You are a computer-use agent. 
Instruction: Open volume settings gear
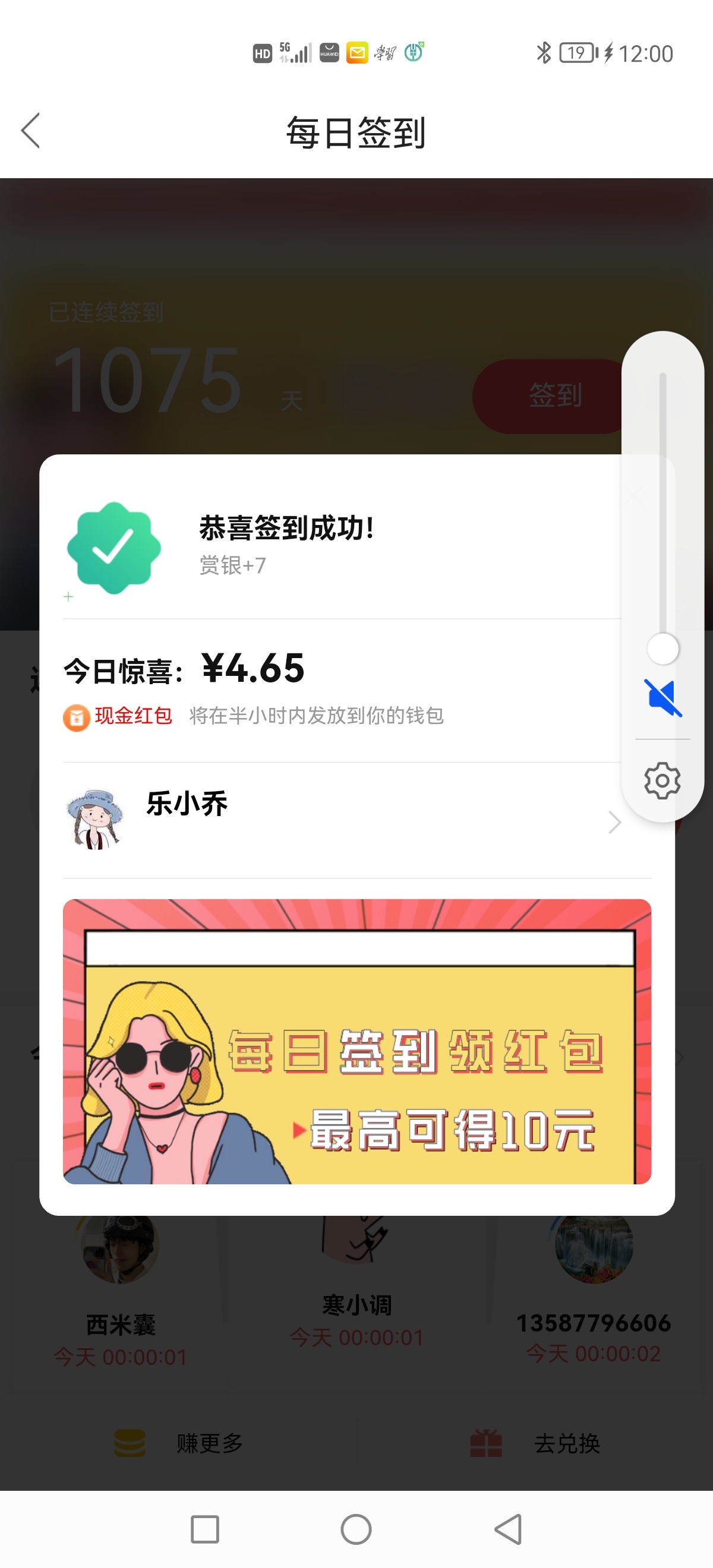[662, 780]
